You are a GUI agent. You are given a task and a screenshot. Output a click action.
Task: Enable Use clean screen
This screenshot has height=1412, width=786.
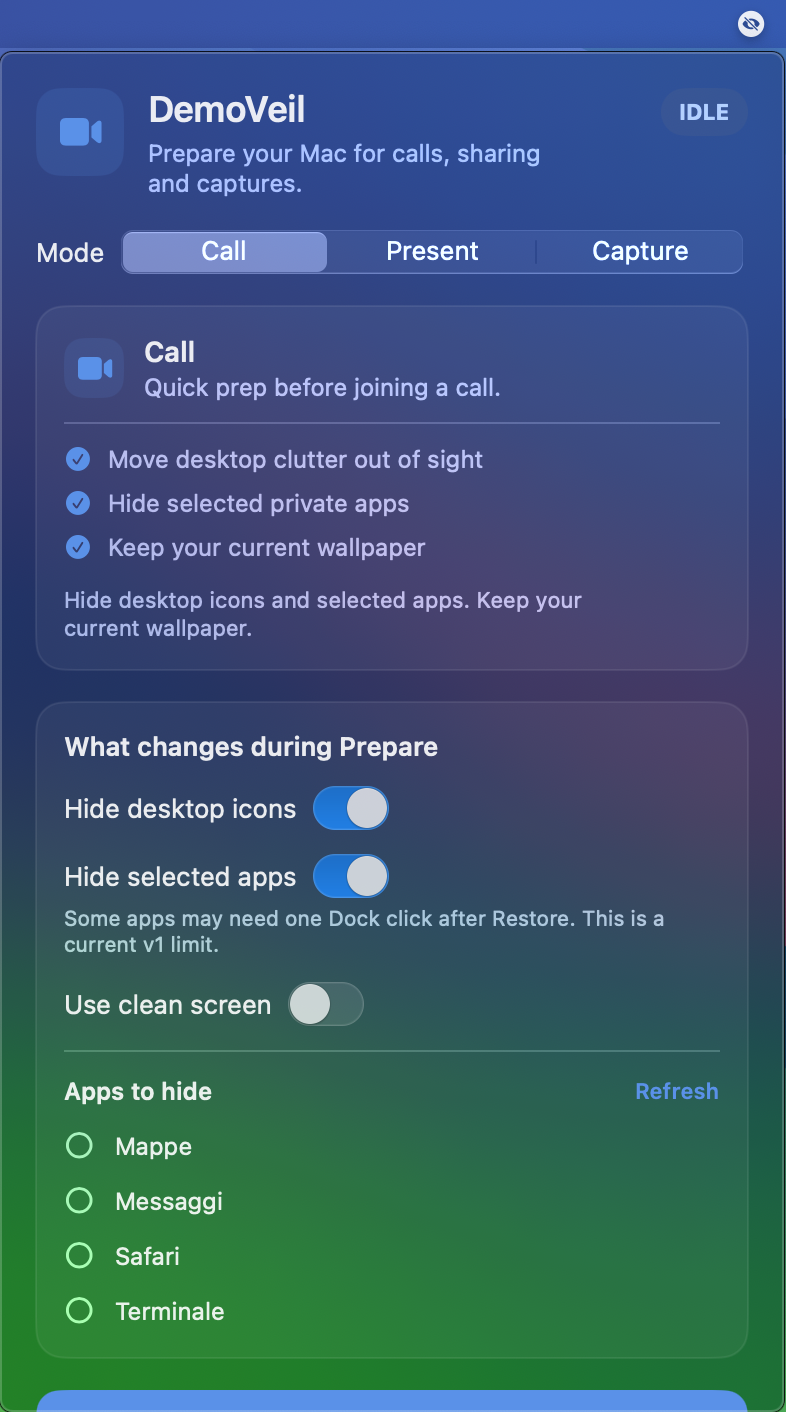click(x=326, y=1005)
